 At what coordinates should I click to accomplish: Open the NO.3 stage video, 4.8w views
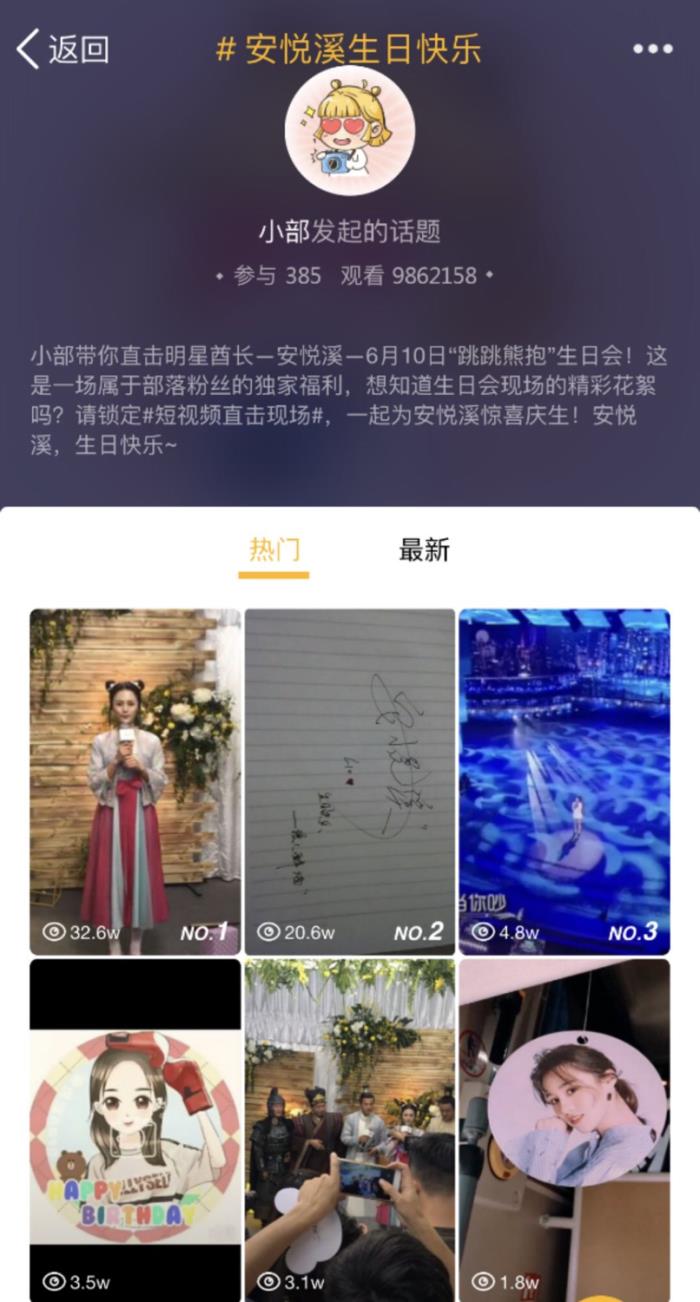(564, 780)
